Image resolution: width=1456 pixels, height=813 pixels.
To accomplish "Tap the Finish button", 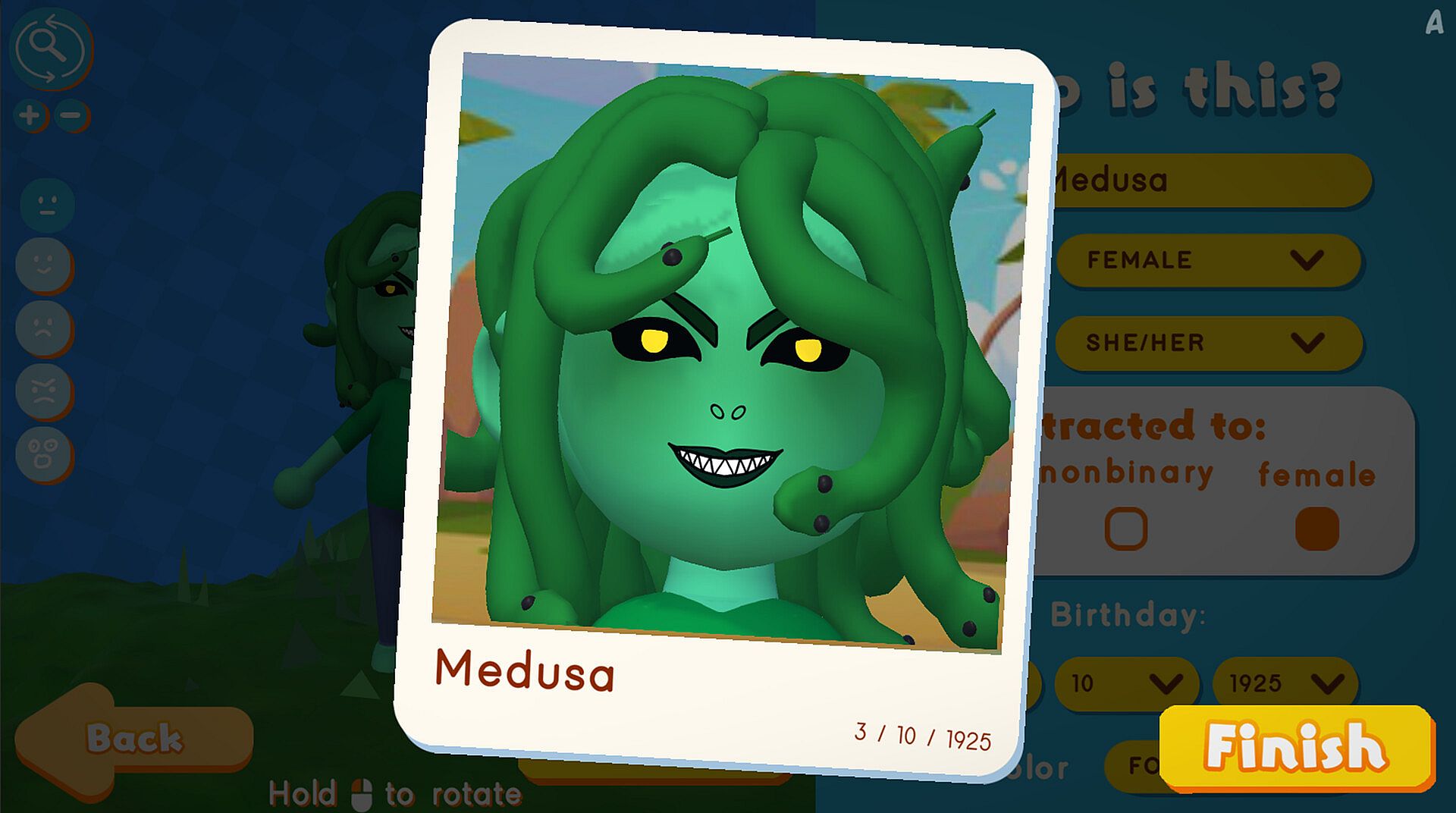I will (x=1295, y=747).
